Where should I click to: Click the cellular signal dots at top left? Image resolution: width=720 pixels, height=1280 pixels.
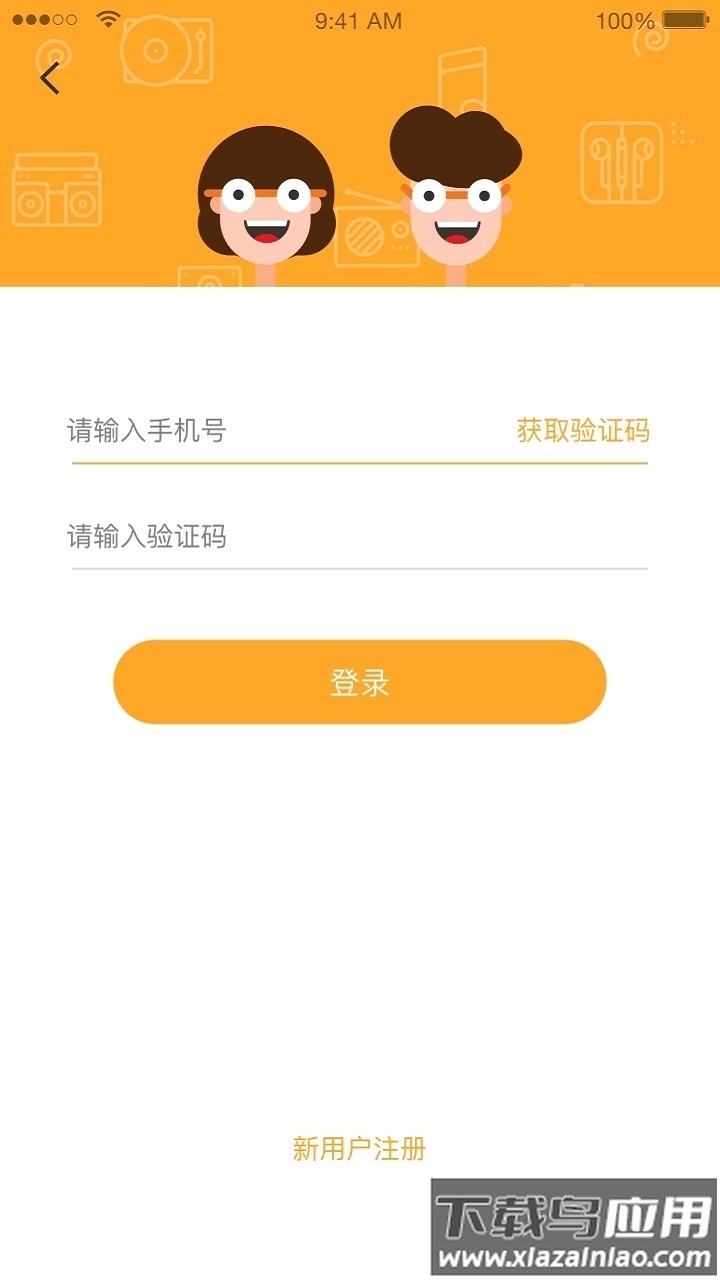coord(42,16)
